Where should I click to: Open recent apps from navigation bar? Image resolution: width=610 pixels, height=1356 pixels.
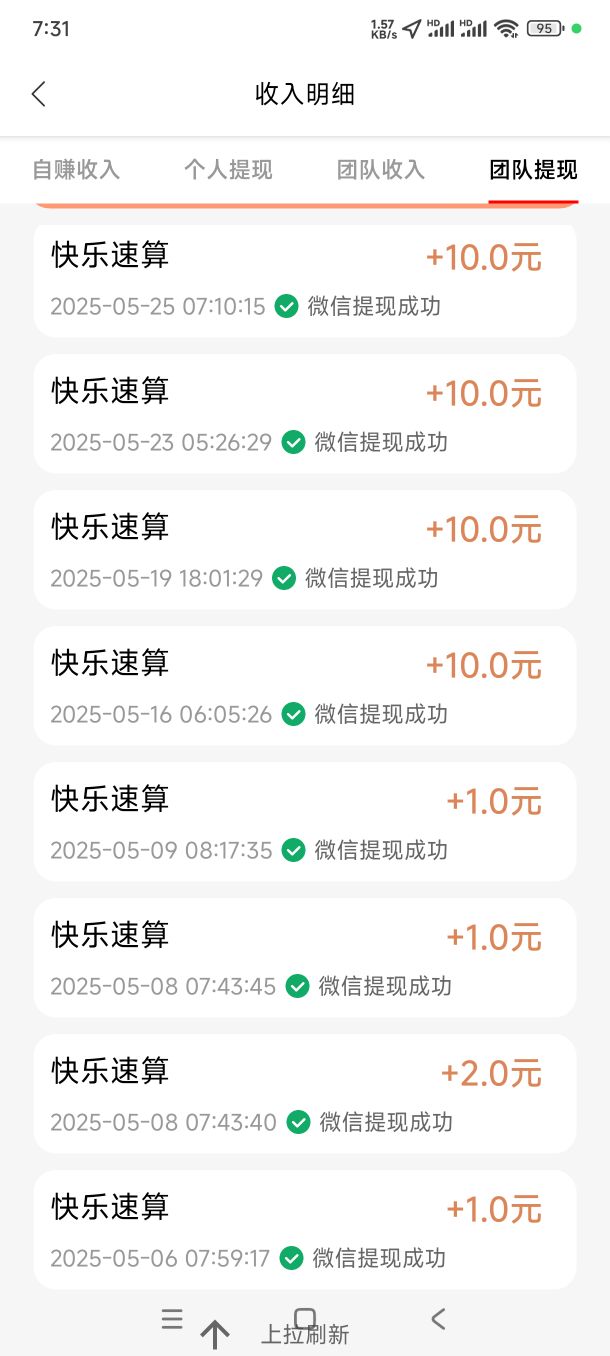(172, 1319)
